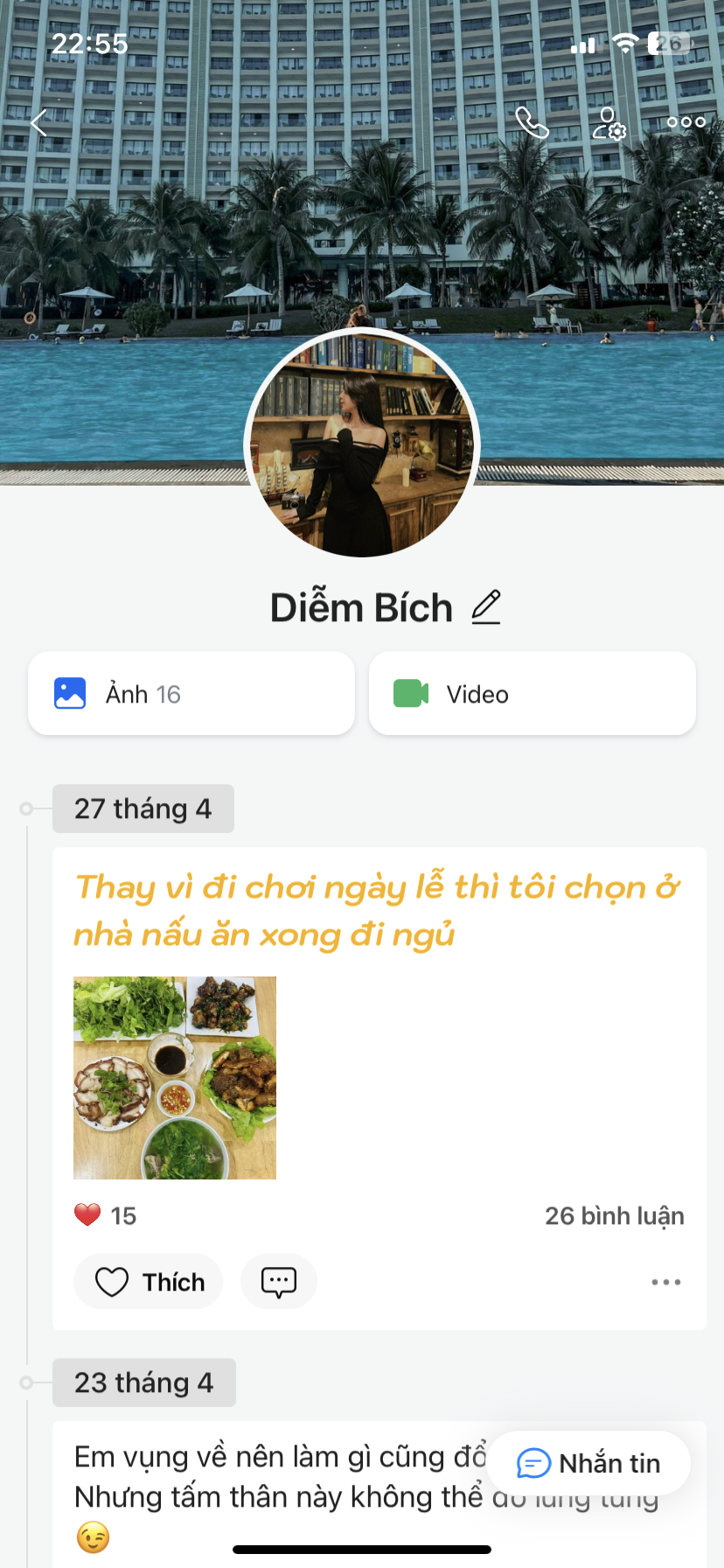Screen dimensions: 724x1568
Task: Open the Video collection
Action: (532, 694)
